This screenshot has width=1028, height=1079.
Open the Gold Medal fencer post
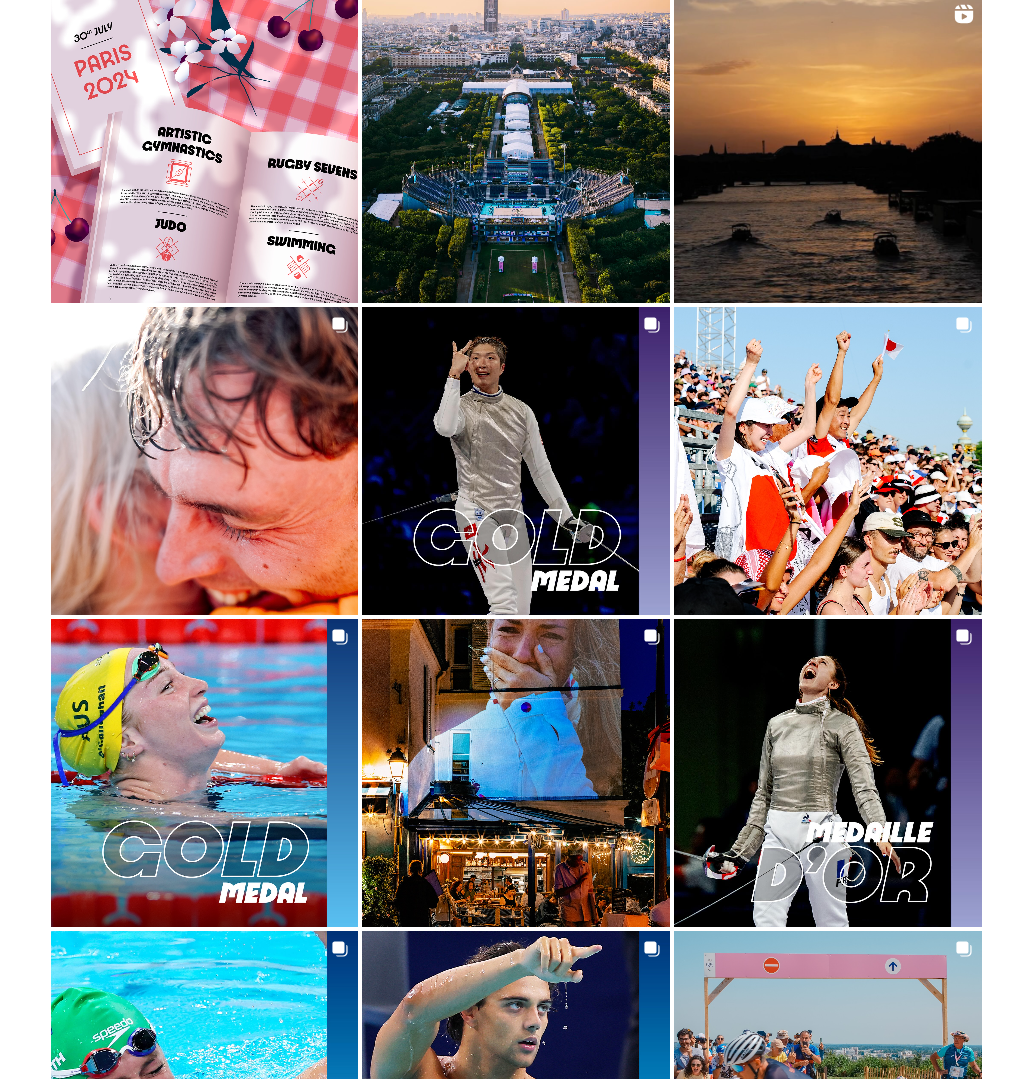click(x=516, y=461)
